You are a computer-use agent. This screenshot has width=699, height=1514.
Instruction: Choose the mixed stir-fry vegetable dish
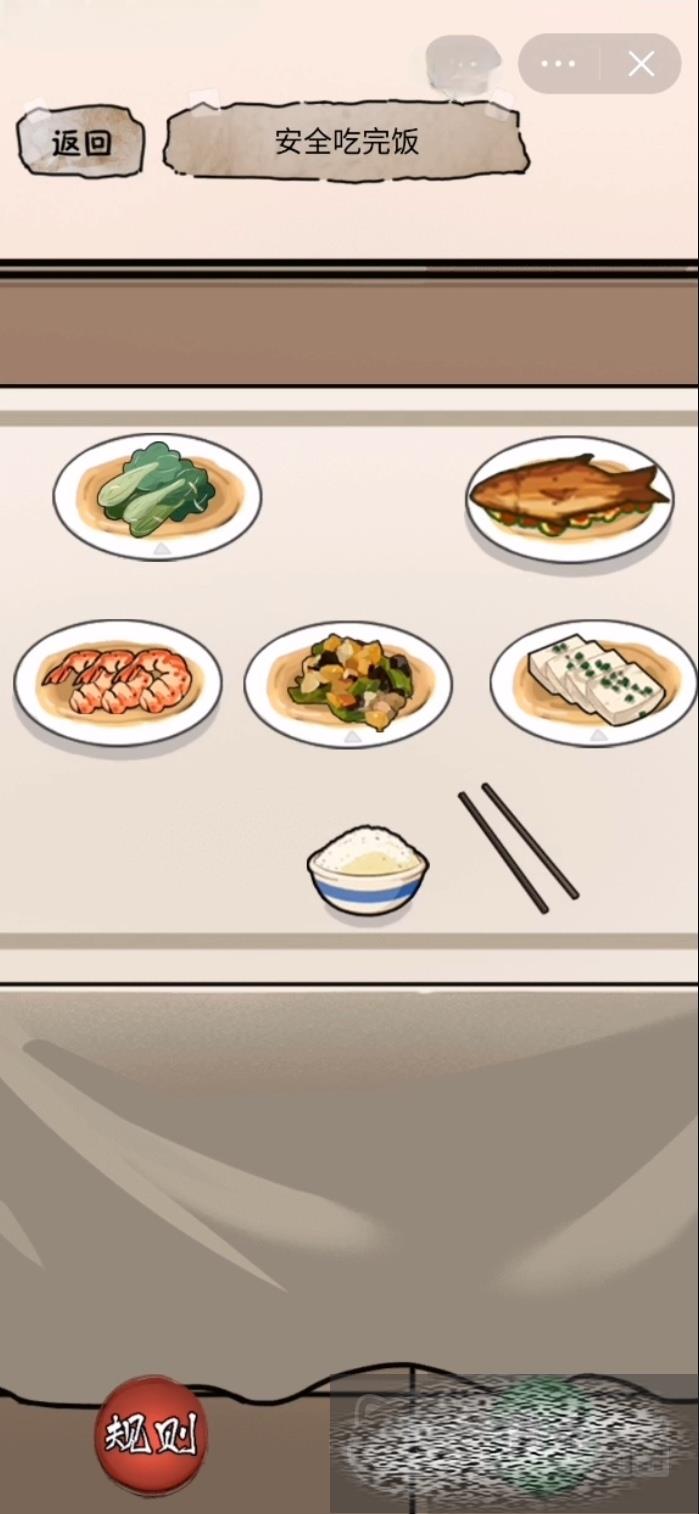tap(348, 684)
